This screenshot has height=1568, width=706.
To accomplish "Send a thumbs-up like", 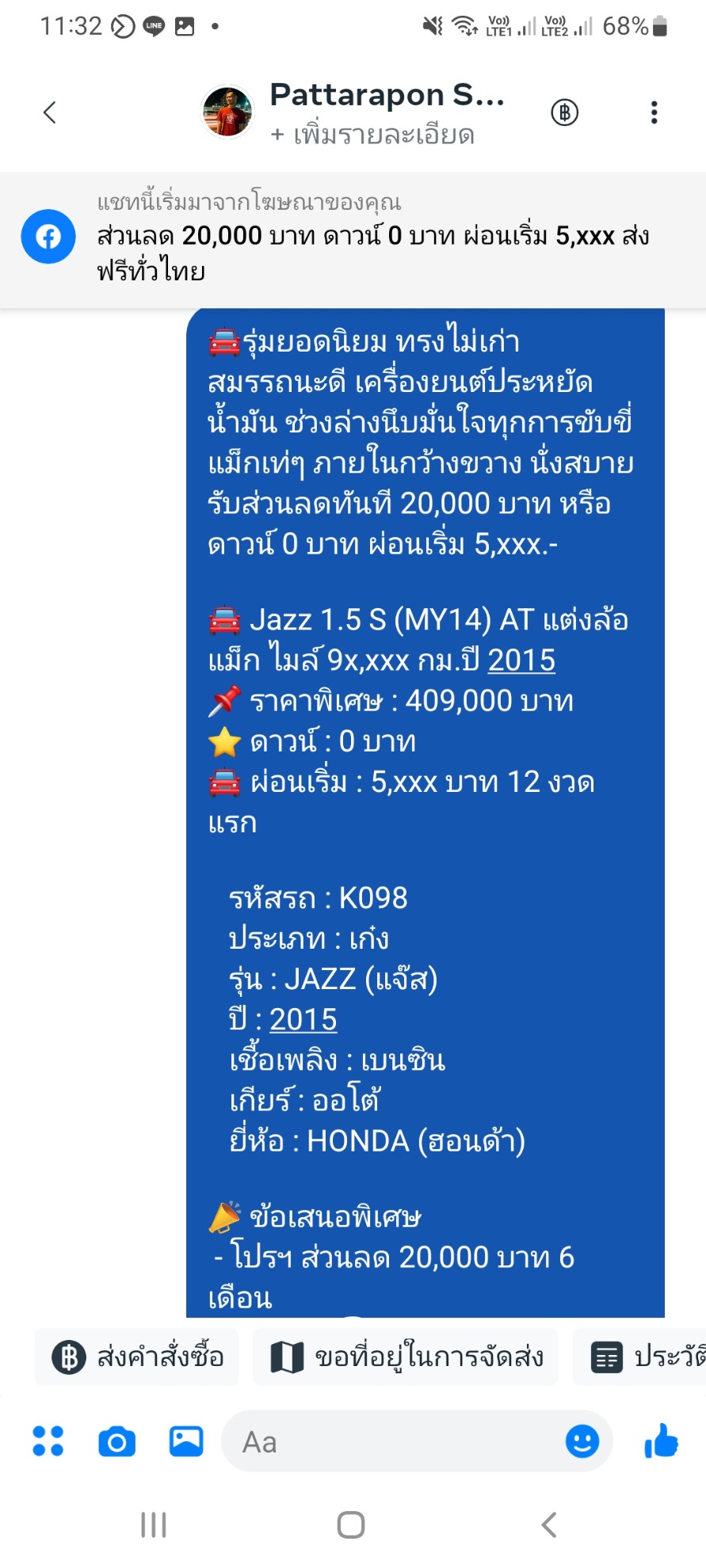I will [662, 1441].
